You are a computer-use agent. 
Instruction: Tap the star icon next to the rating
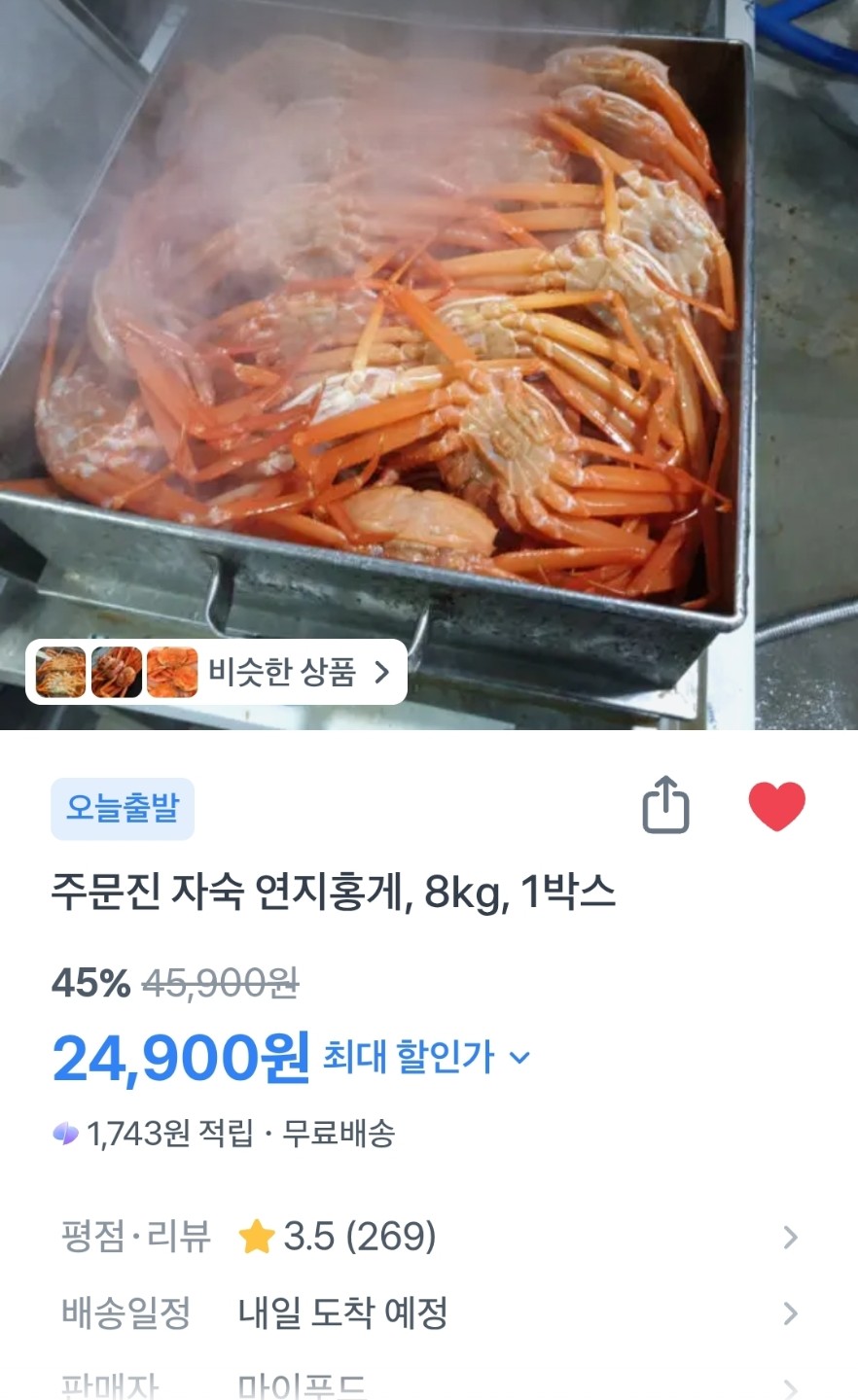256,1237
